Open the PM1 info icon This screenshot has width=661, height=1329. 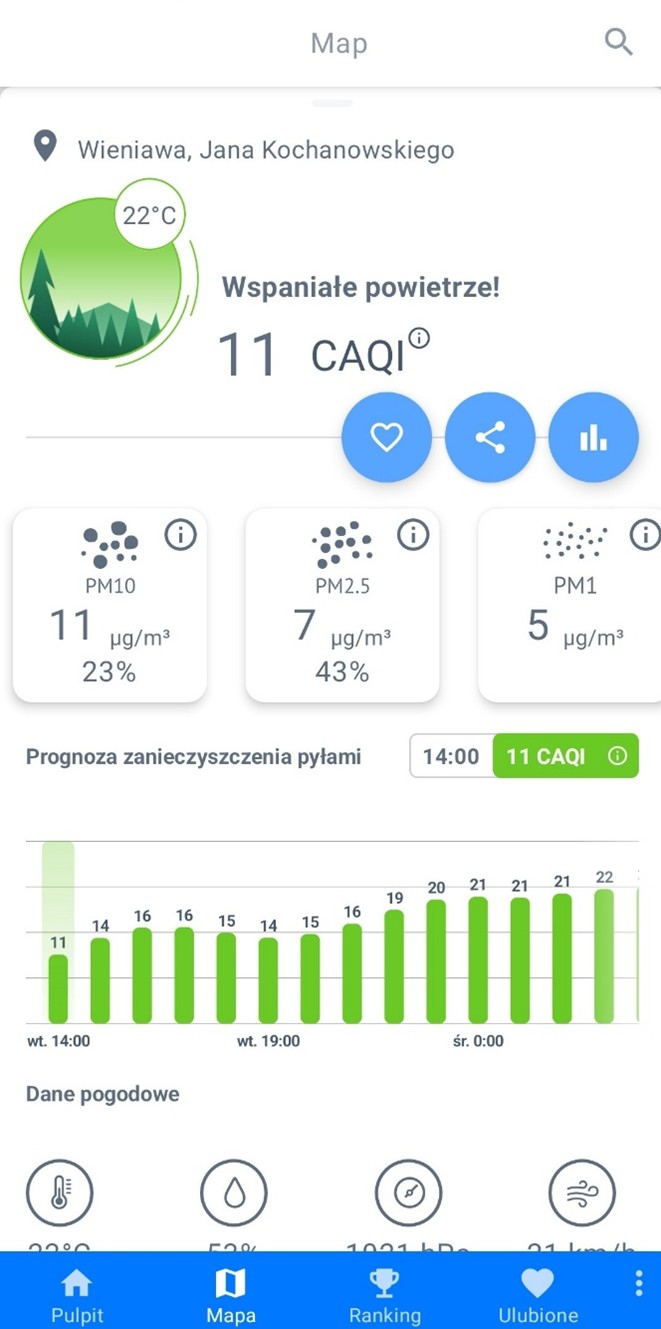point(646,535)
